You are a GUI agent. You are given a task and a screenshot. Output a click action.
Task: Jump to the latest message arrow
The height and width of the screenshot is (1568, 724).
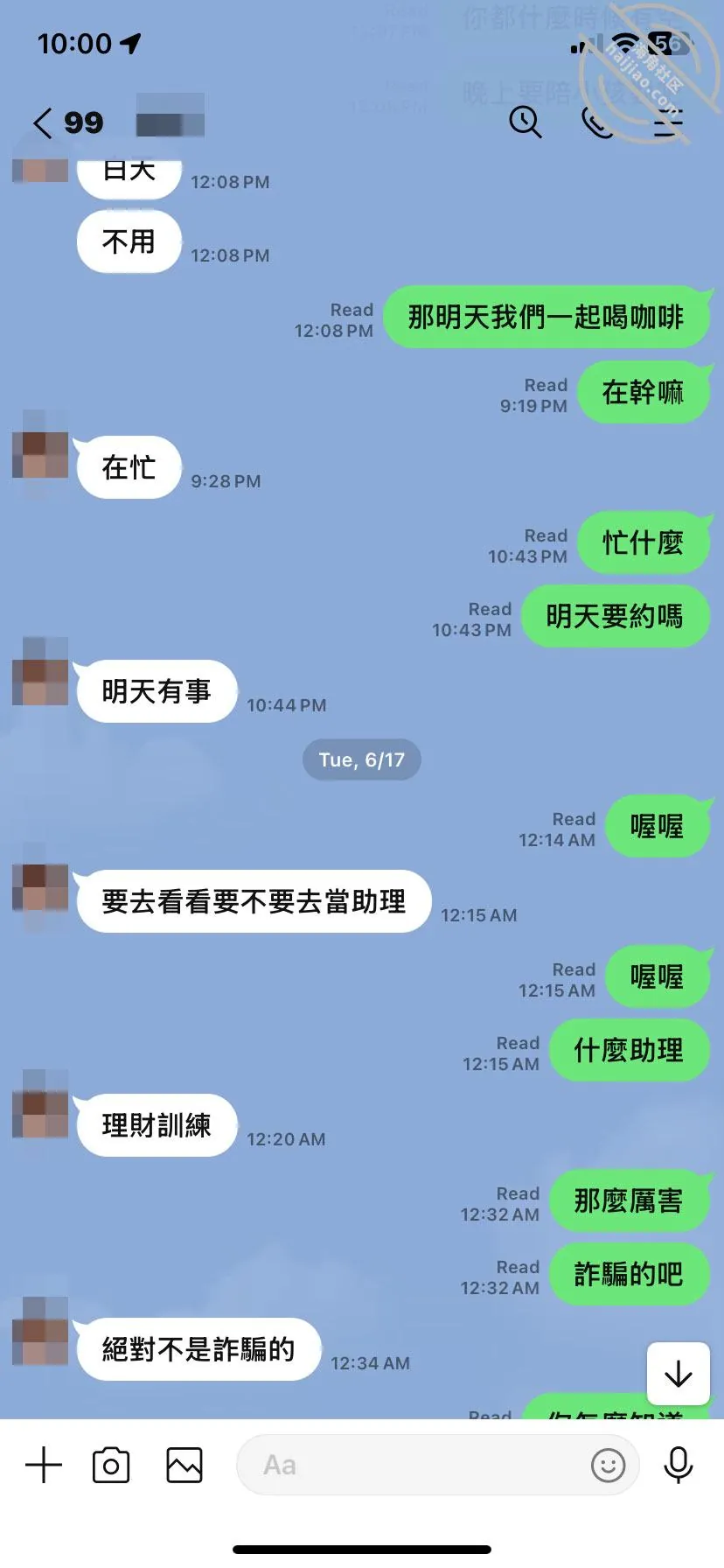point(679,1374)
